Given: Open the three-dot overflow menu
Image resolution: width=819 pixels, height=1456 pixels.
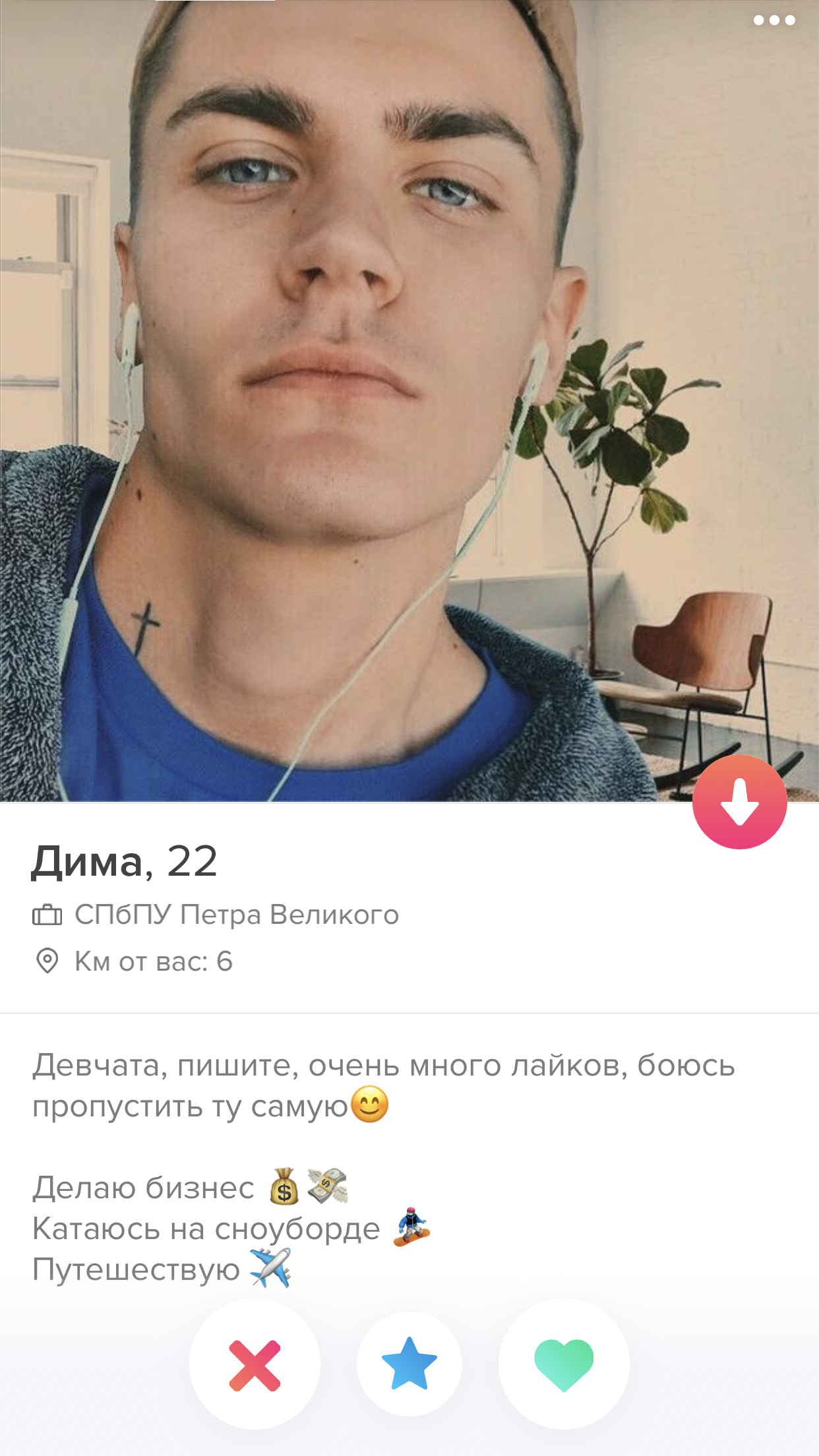Looking at the screenshot, I should point(774,20).
